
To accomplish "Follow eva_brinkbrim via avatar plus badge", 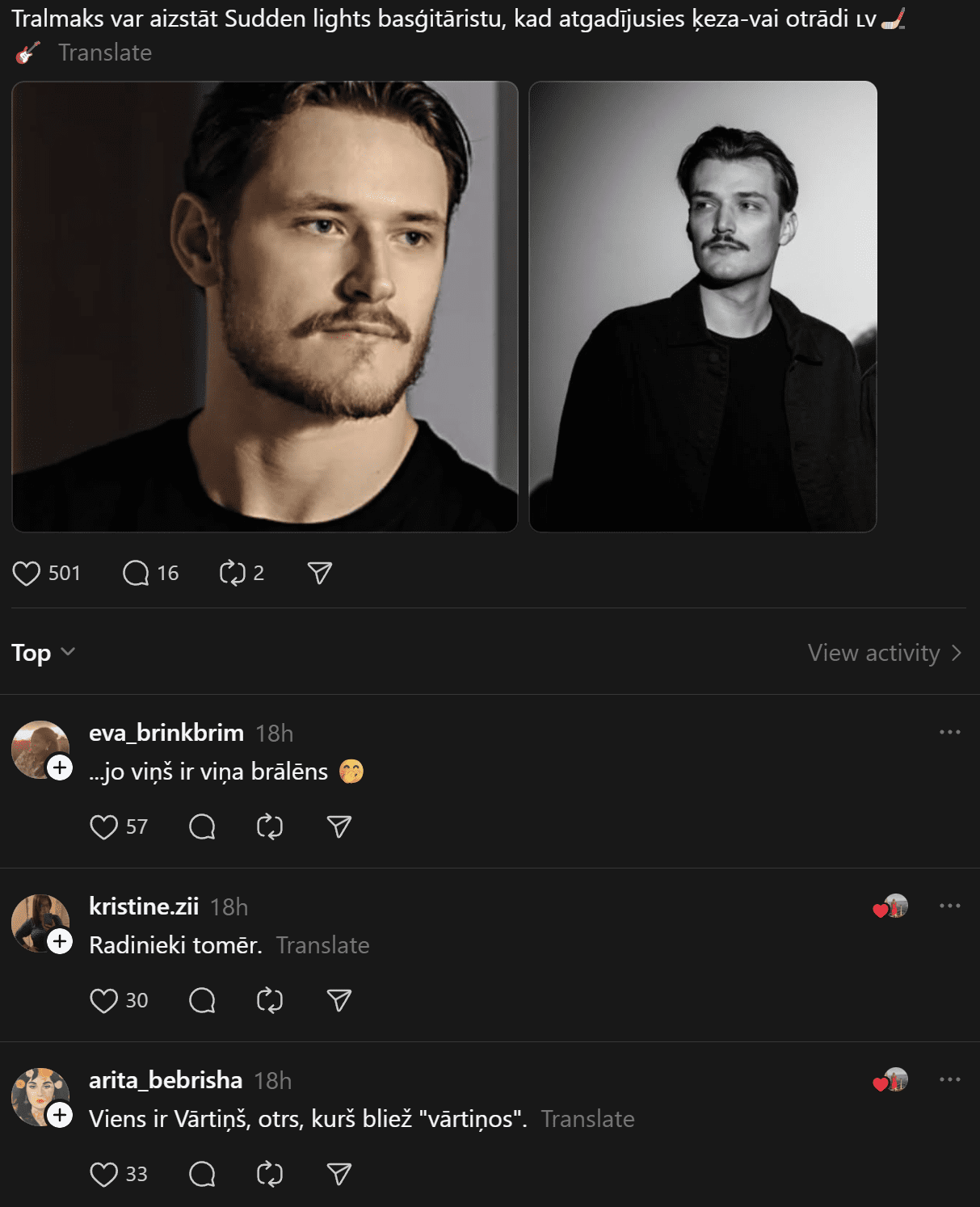I will (60, 767).
